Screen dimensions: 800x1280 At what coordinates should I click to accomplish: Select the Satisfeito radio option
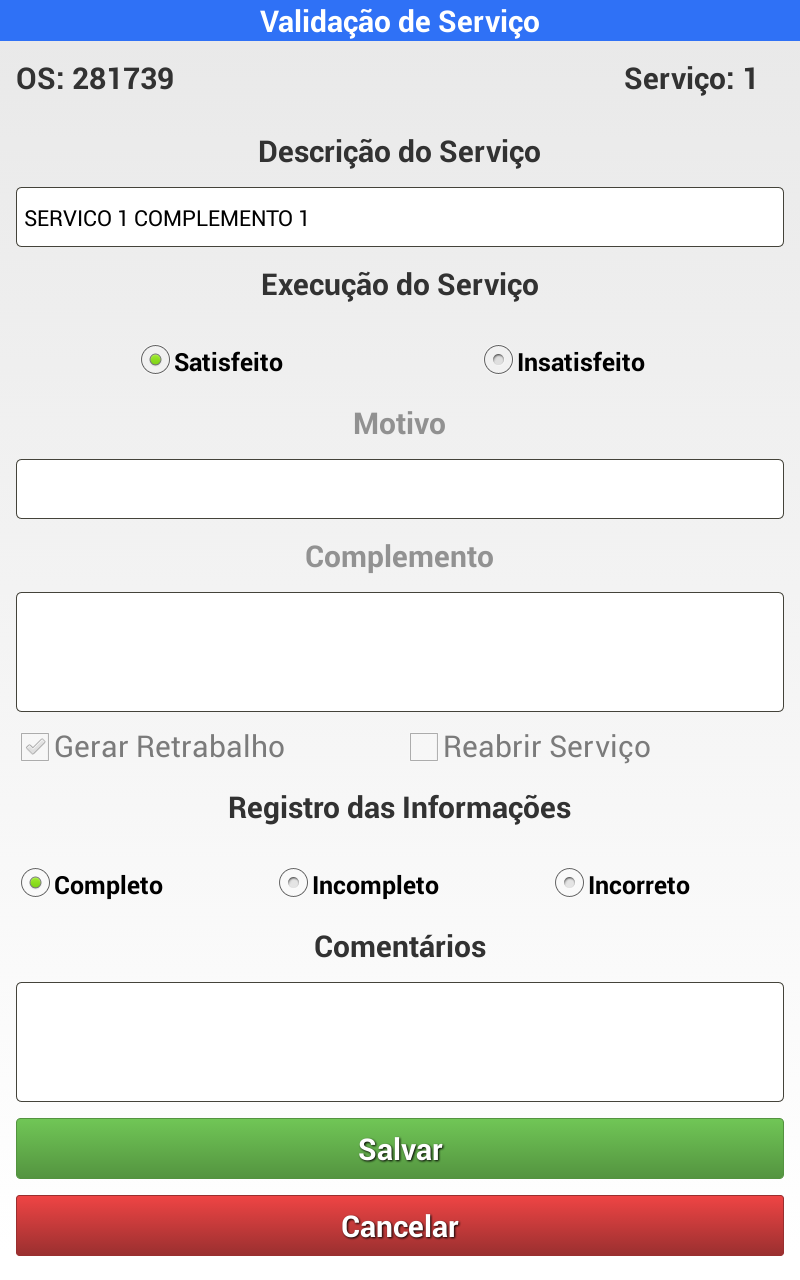click(155, 361)
